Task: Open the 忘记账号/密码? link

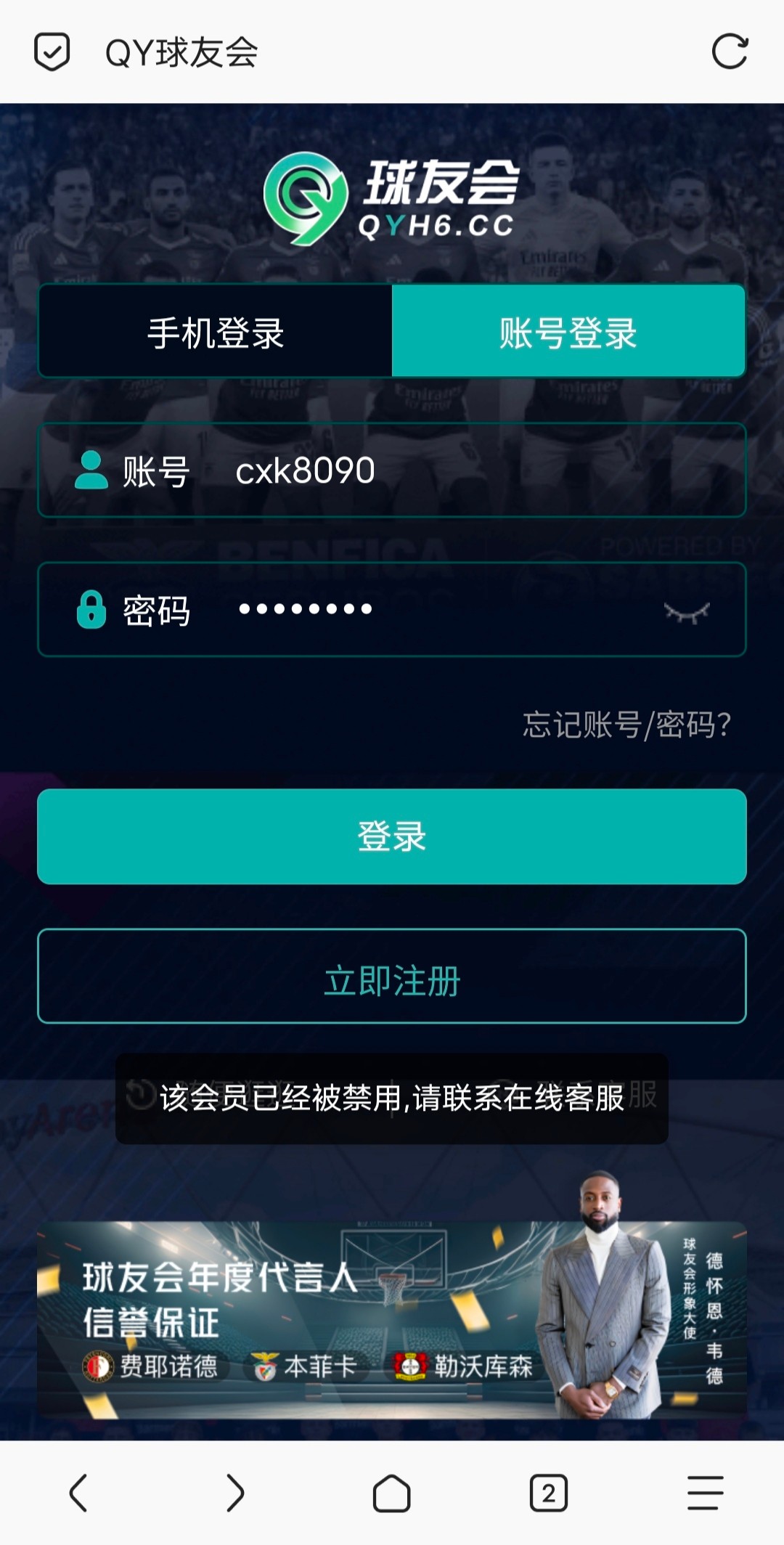Action: [626, 725]
